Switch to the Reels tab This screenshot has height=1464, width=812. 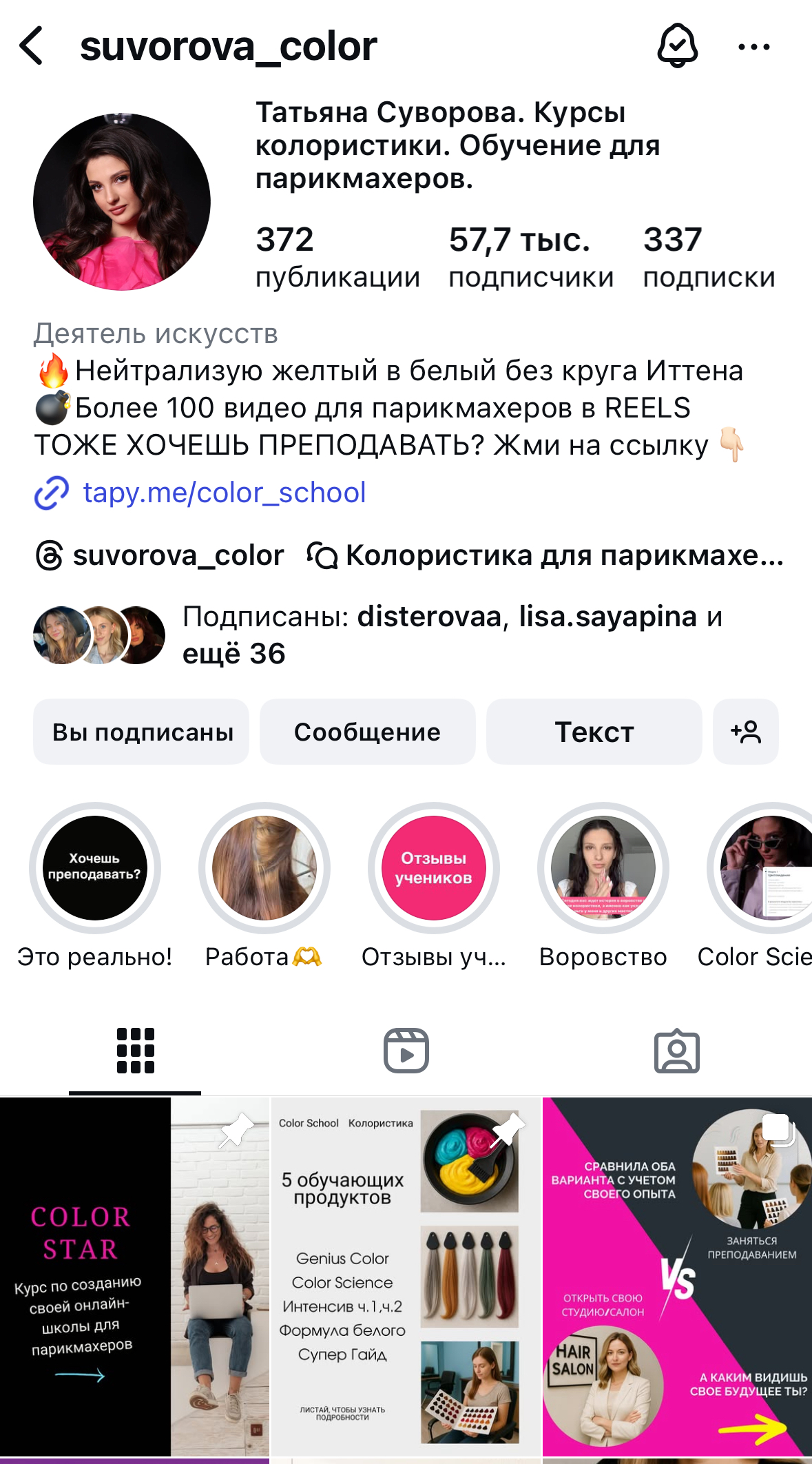(x=406, y=1051)
